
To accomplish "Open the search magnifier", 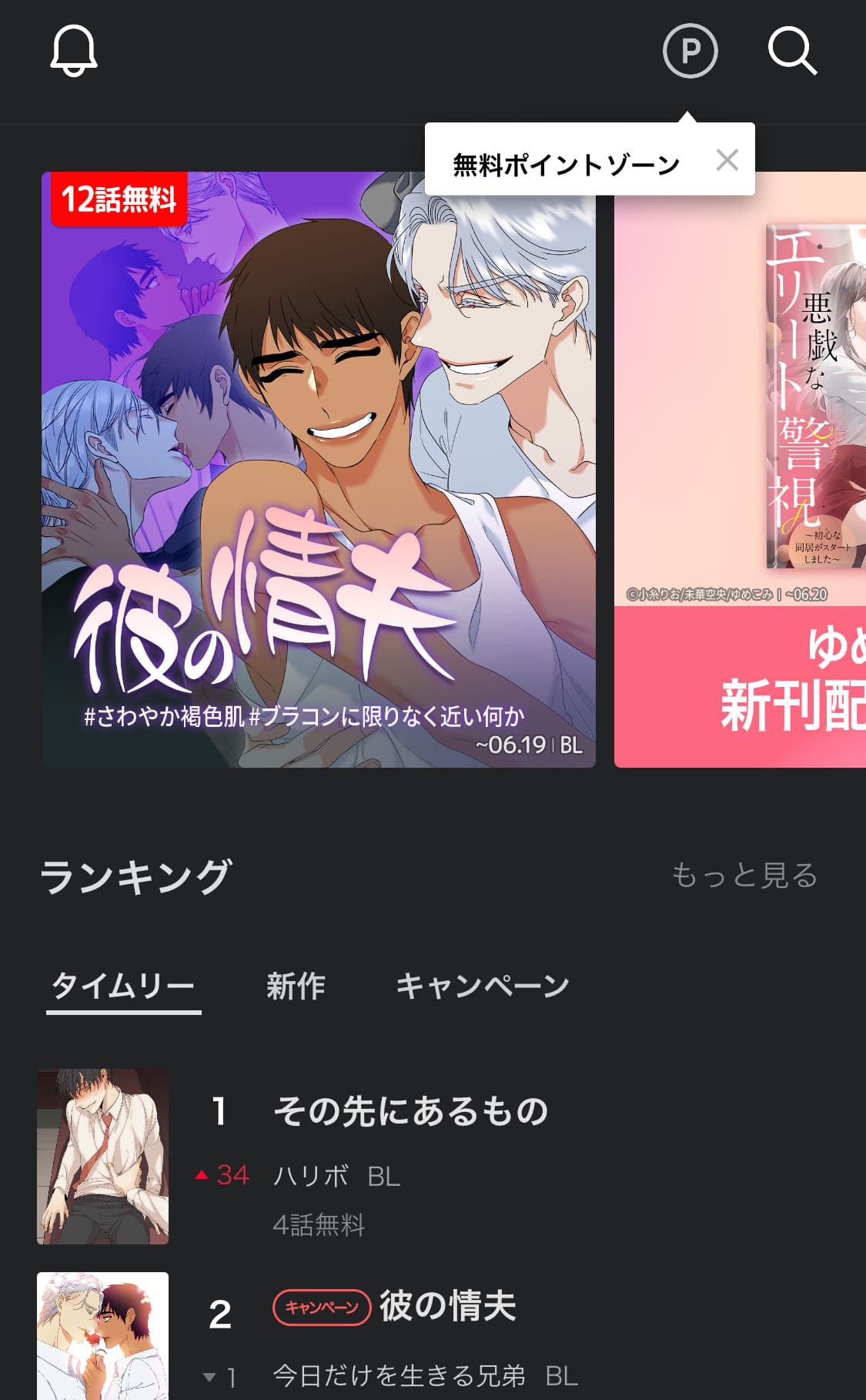I will tap(792, 52).
